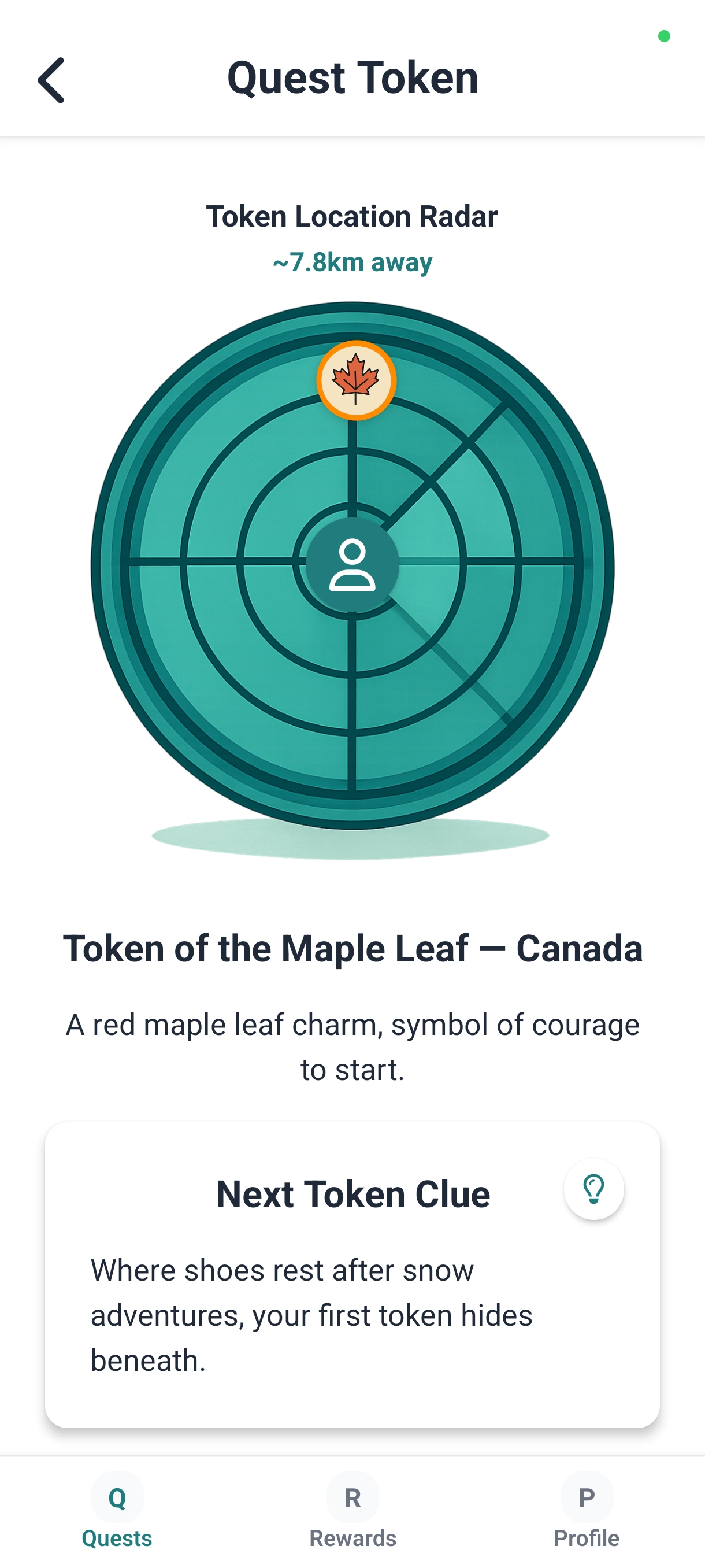Select the Token of the Maple Leaf title

354,948
